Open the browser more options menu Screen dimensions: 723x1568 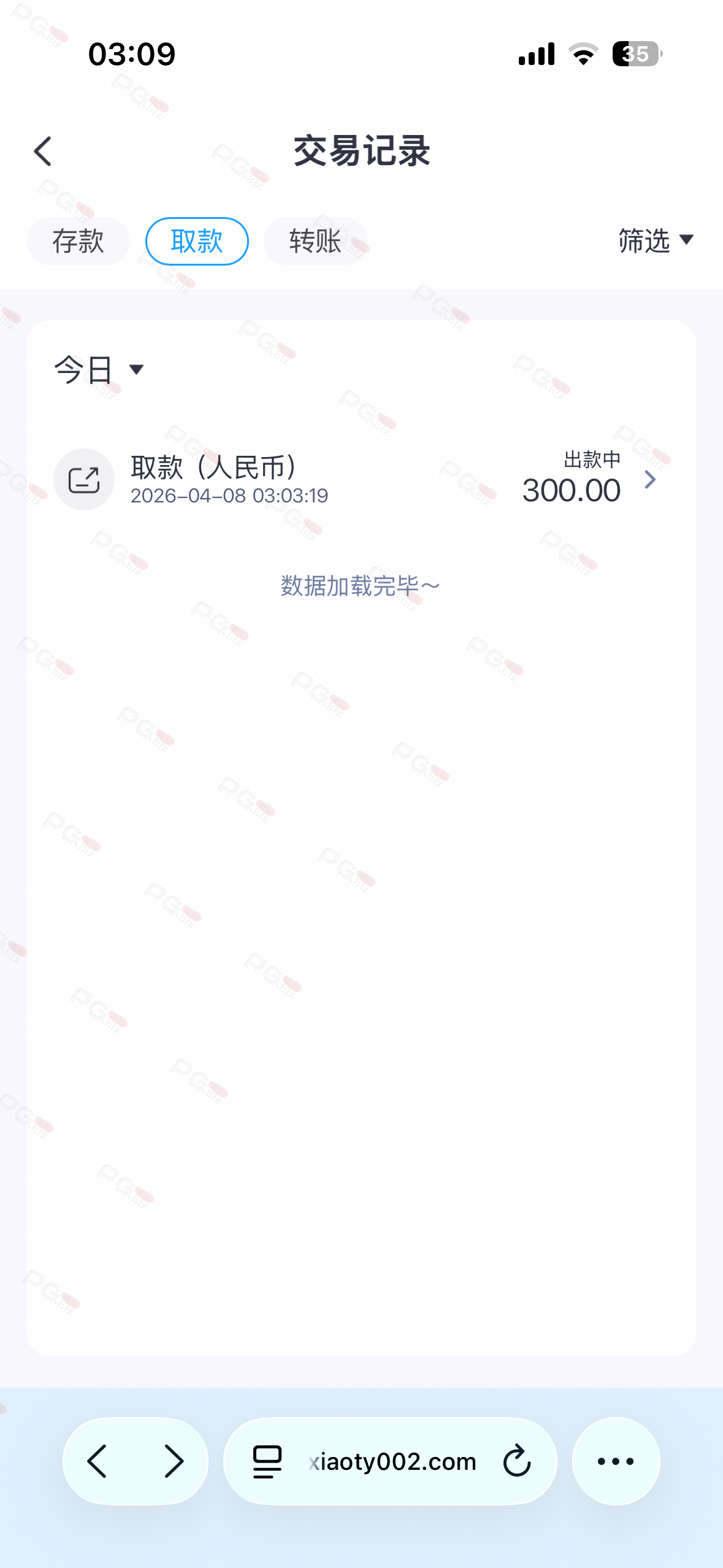tap(616, 1461)
